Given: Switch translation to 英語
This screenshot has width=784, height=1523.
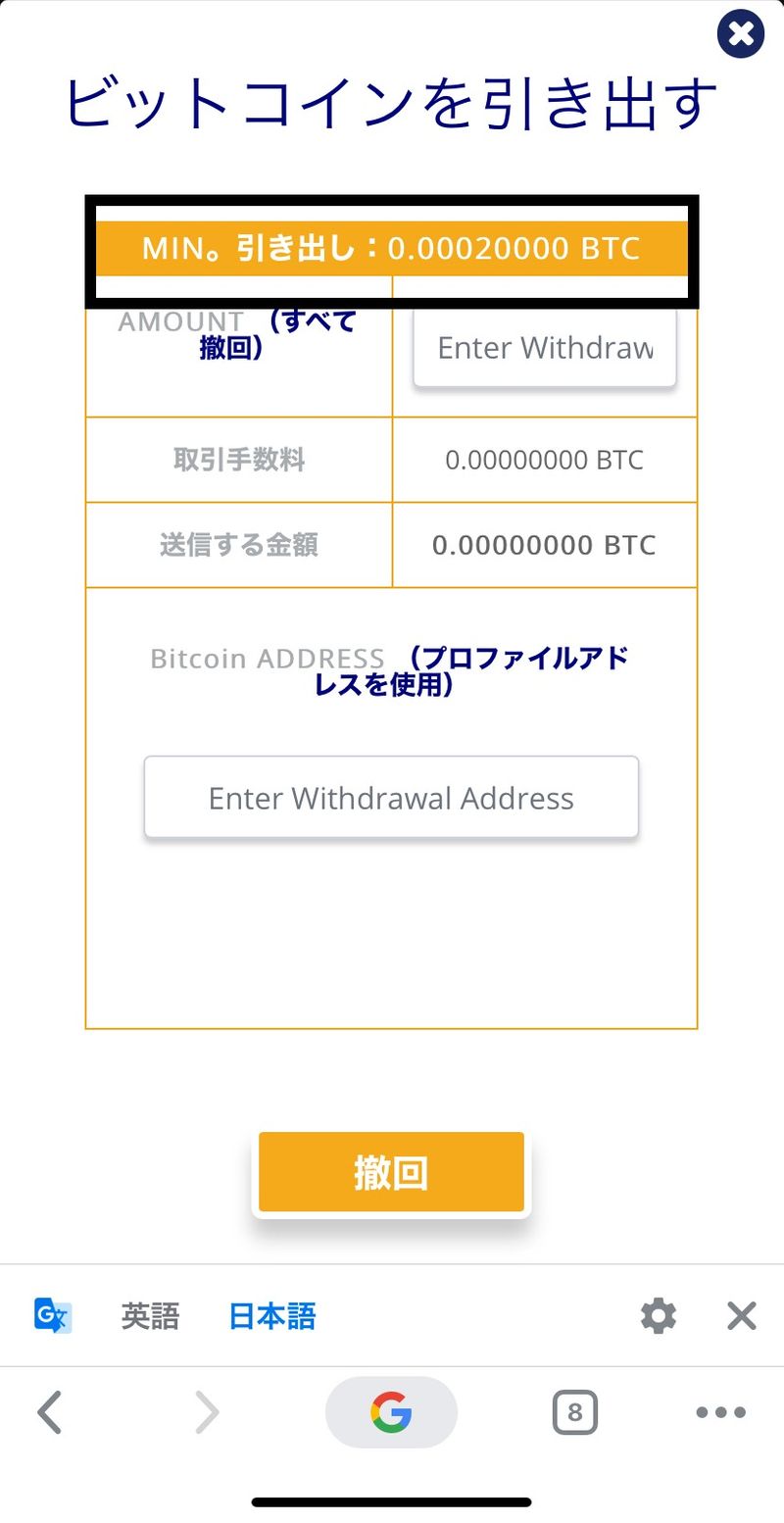Looking at the screenshot, I should 150,1316.
